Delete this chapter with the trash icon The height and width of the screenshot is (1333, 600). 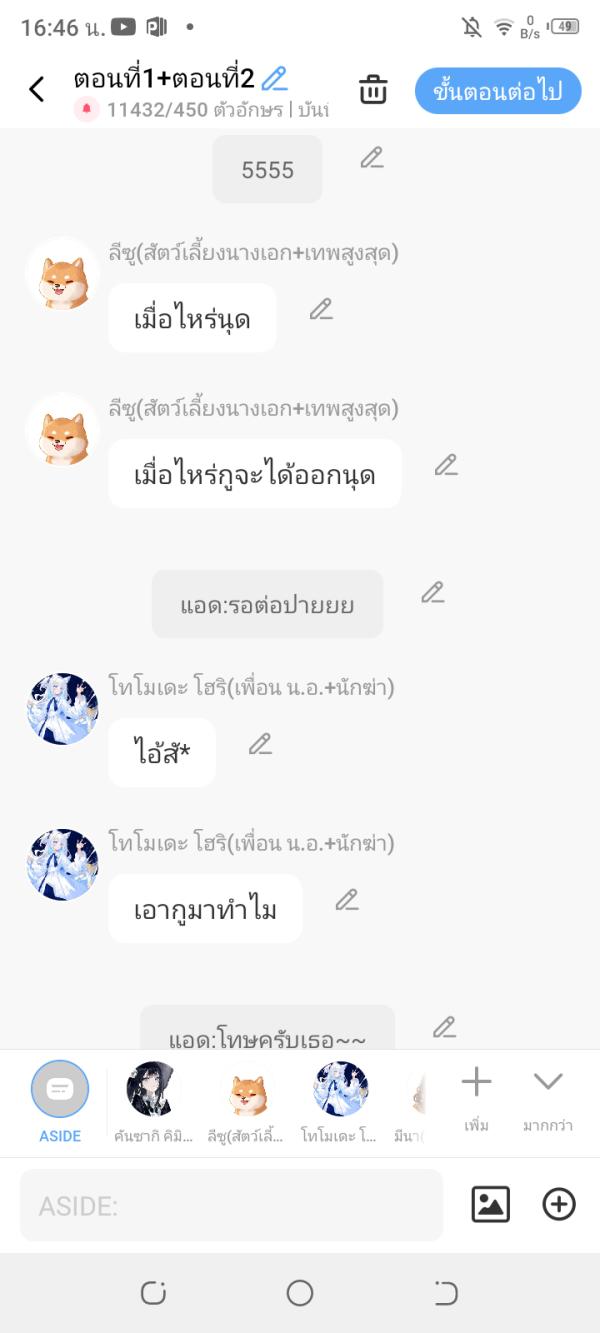tap(373, 90)
